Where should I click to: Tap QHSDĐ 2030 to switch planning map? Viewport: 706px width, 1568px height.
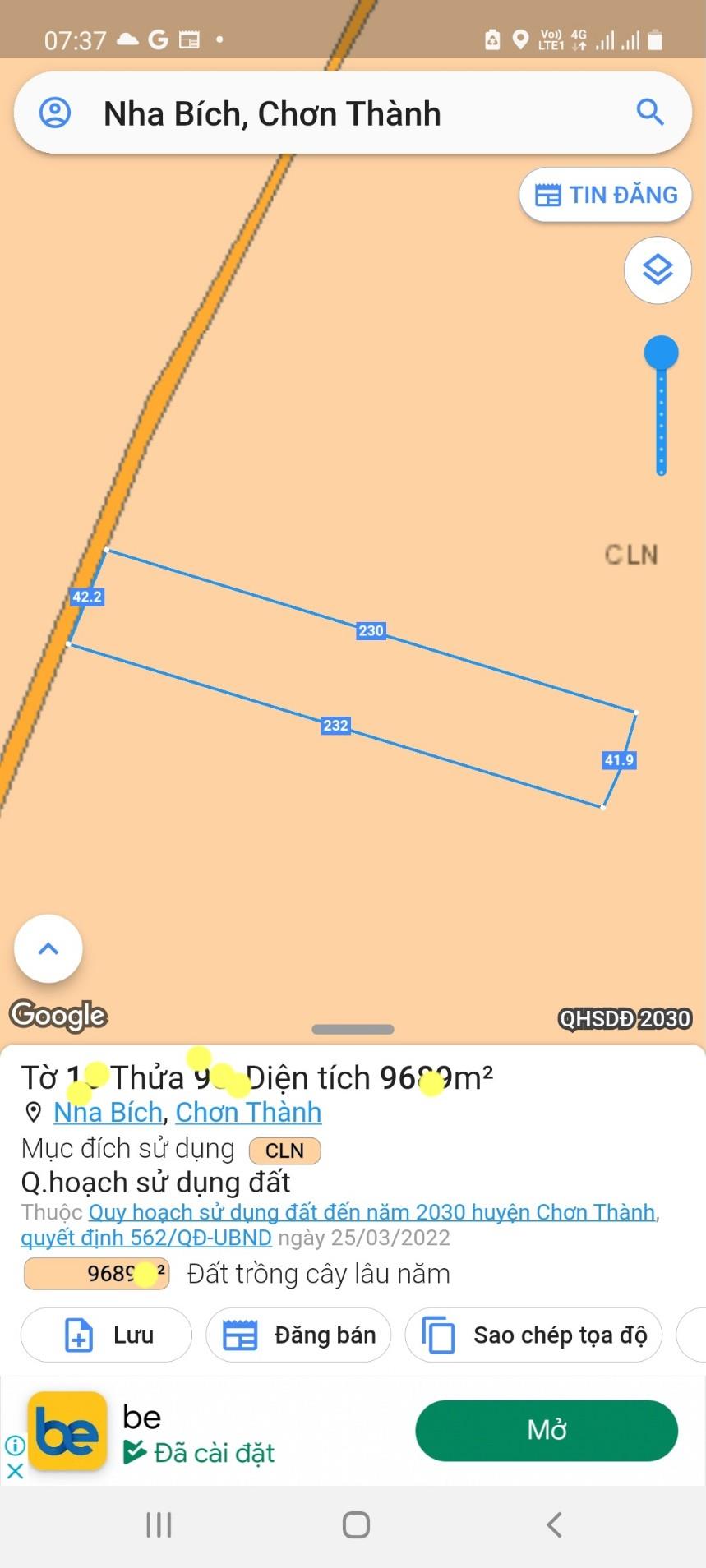[625, 1018]
